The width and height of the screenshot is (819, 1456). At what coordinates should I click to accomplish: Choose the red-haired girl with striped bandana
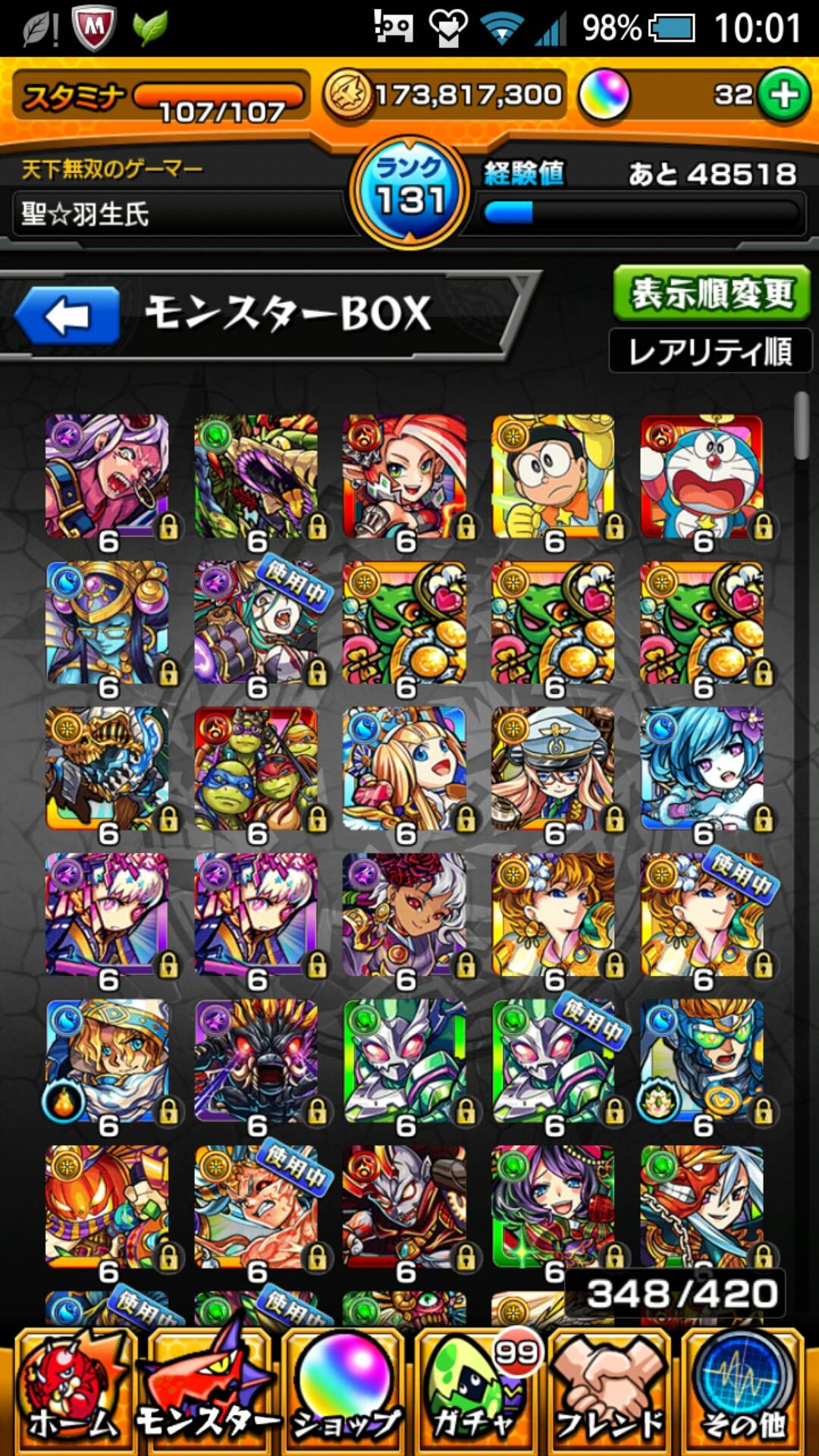click(405, 476)
